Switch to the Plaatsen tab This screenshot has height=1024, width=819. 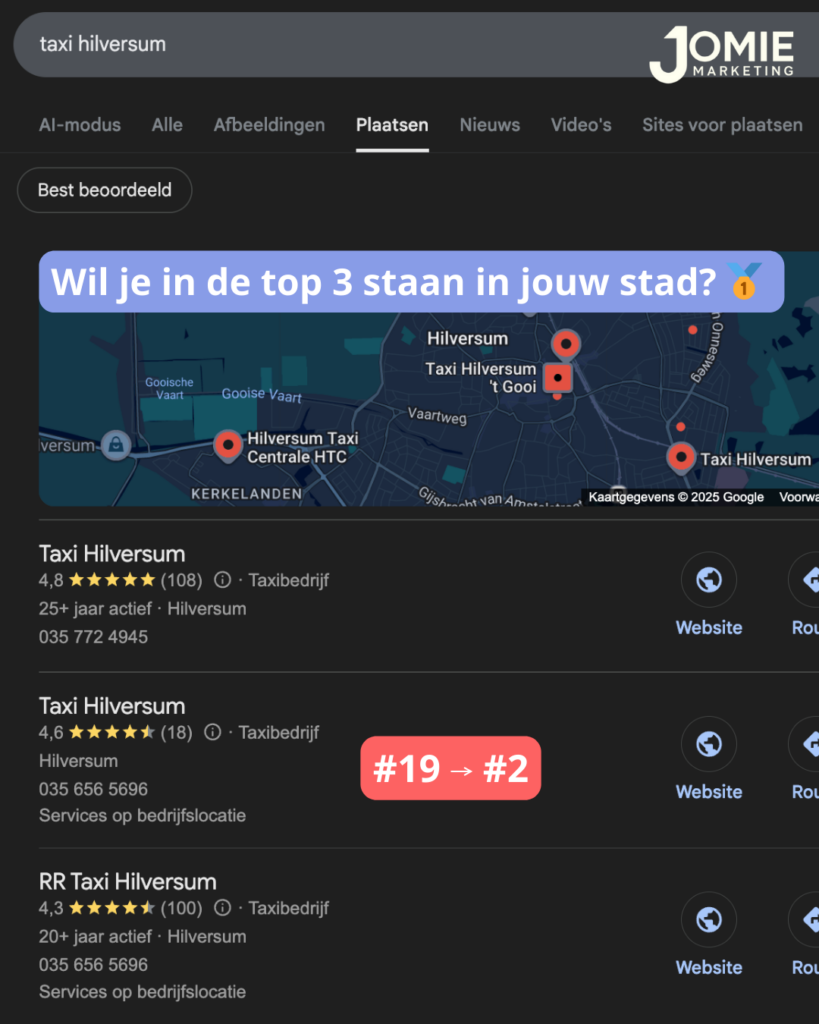[392, 125]
